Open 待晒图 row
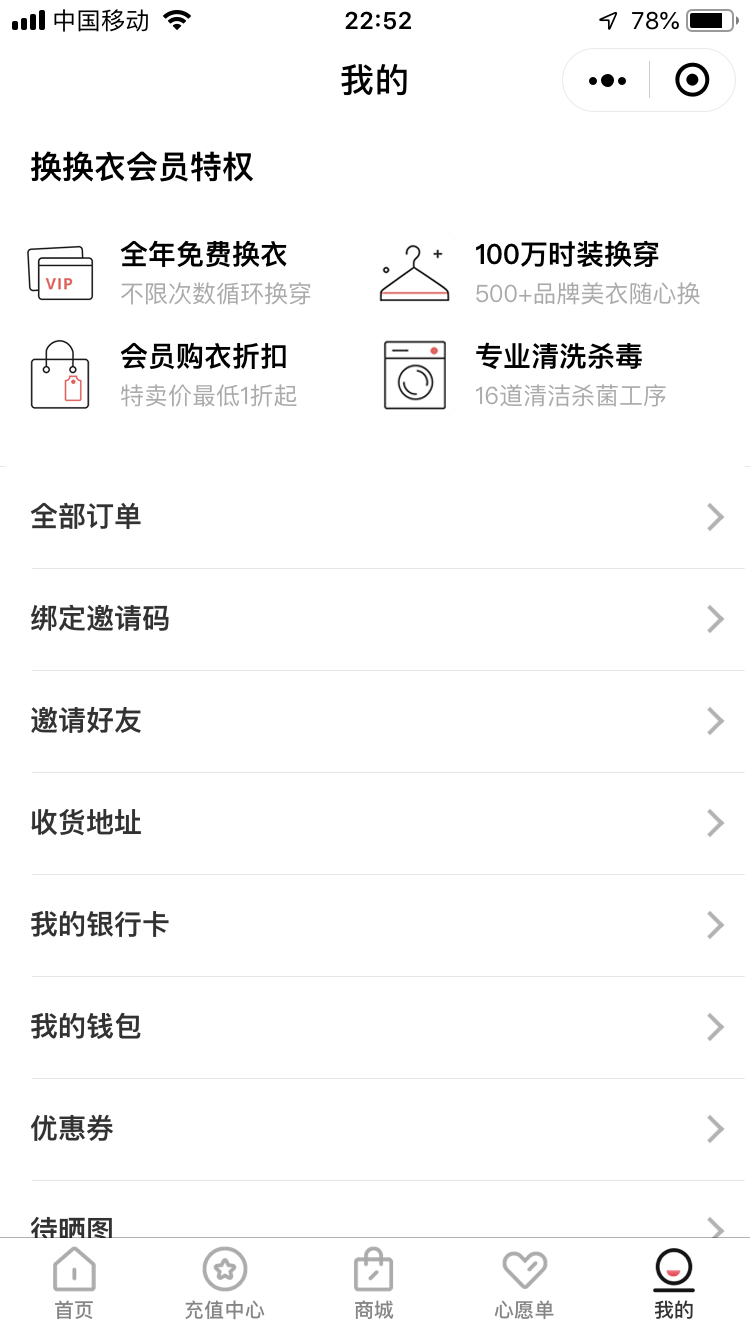The height and width of the screenshot is (1334, 750). [x=375, y=1210]
